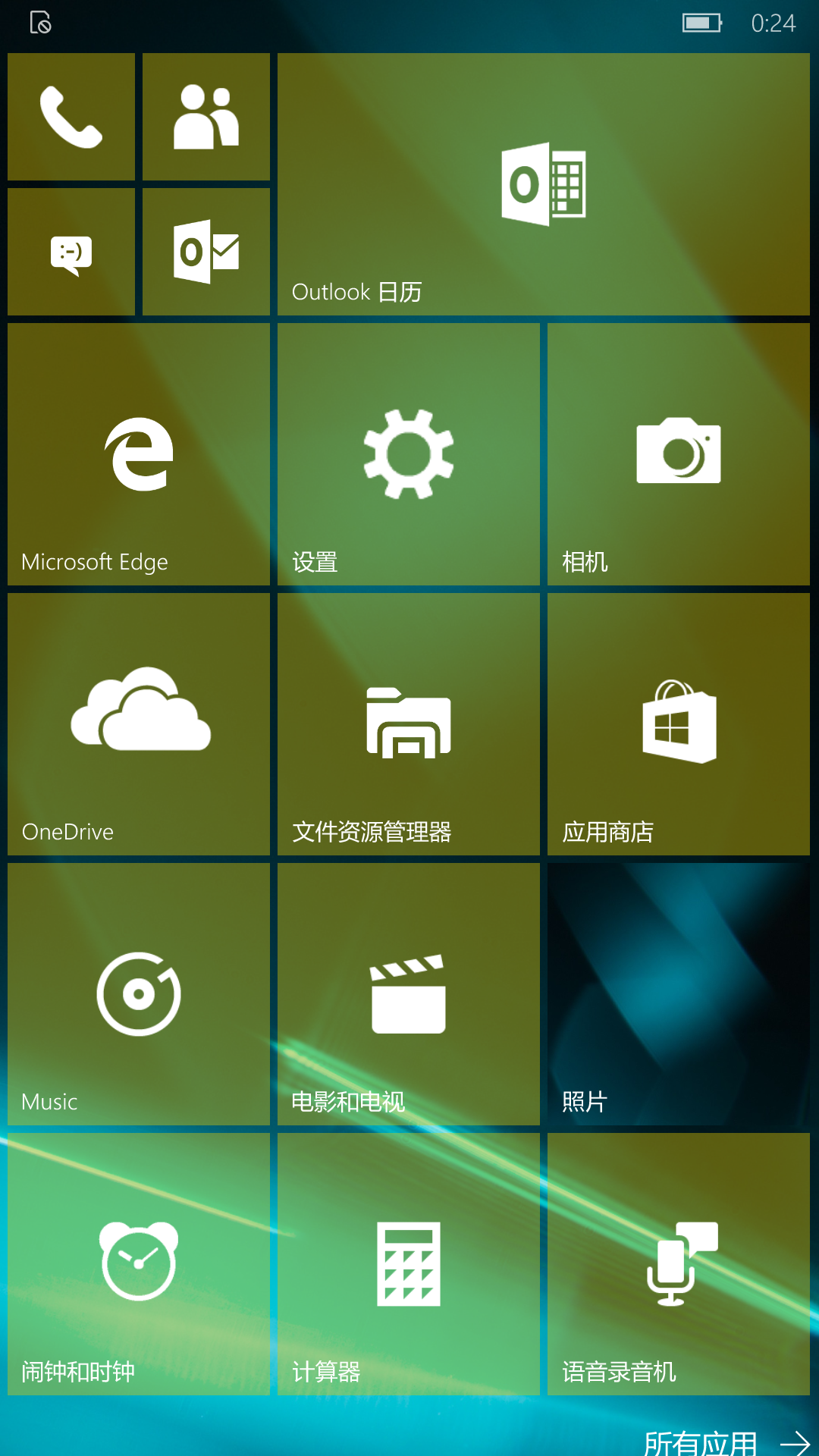Viewport: 819px width, 1456px height.
Task: Open the Messaging tile
Action: pos(71,252)
